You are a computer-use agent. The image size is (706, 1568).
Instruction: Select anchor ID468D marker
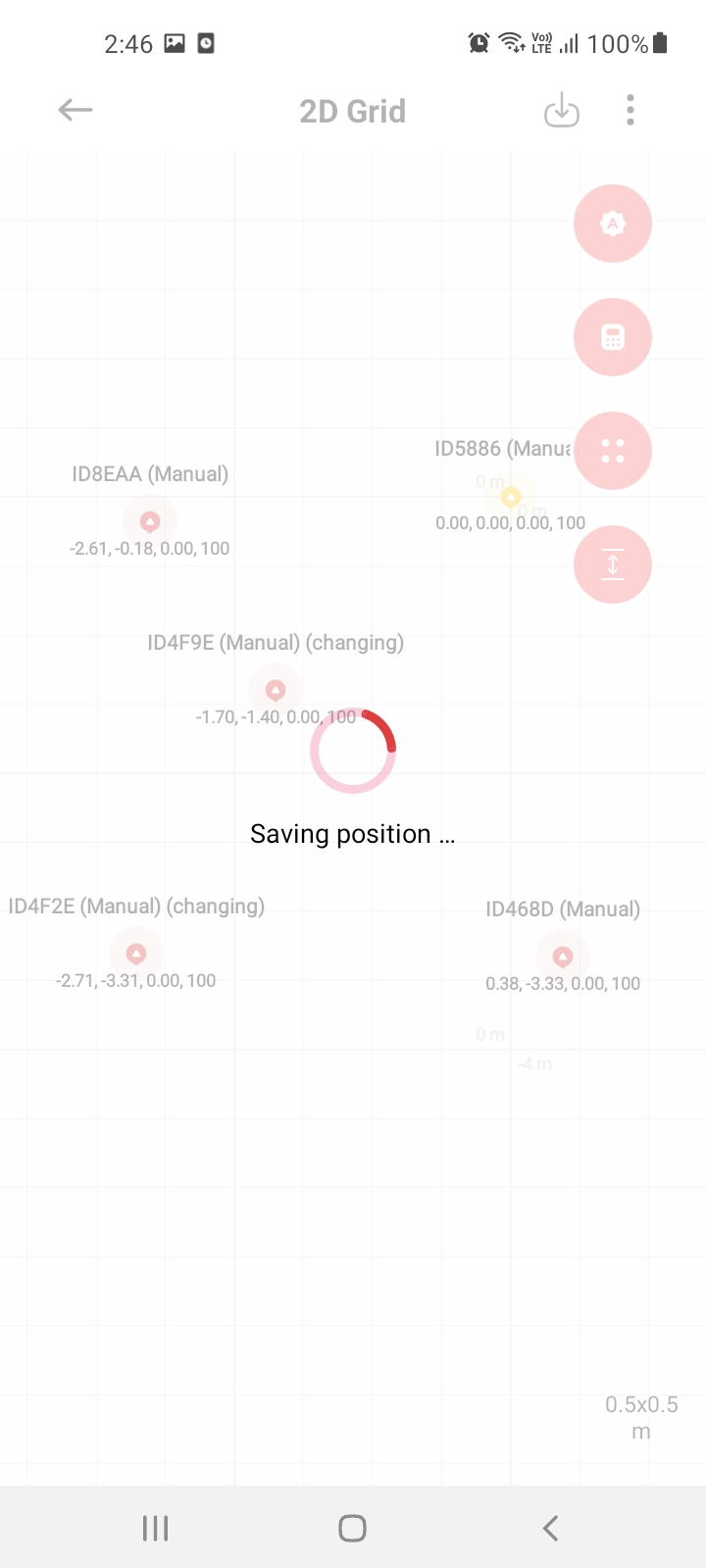563,956
